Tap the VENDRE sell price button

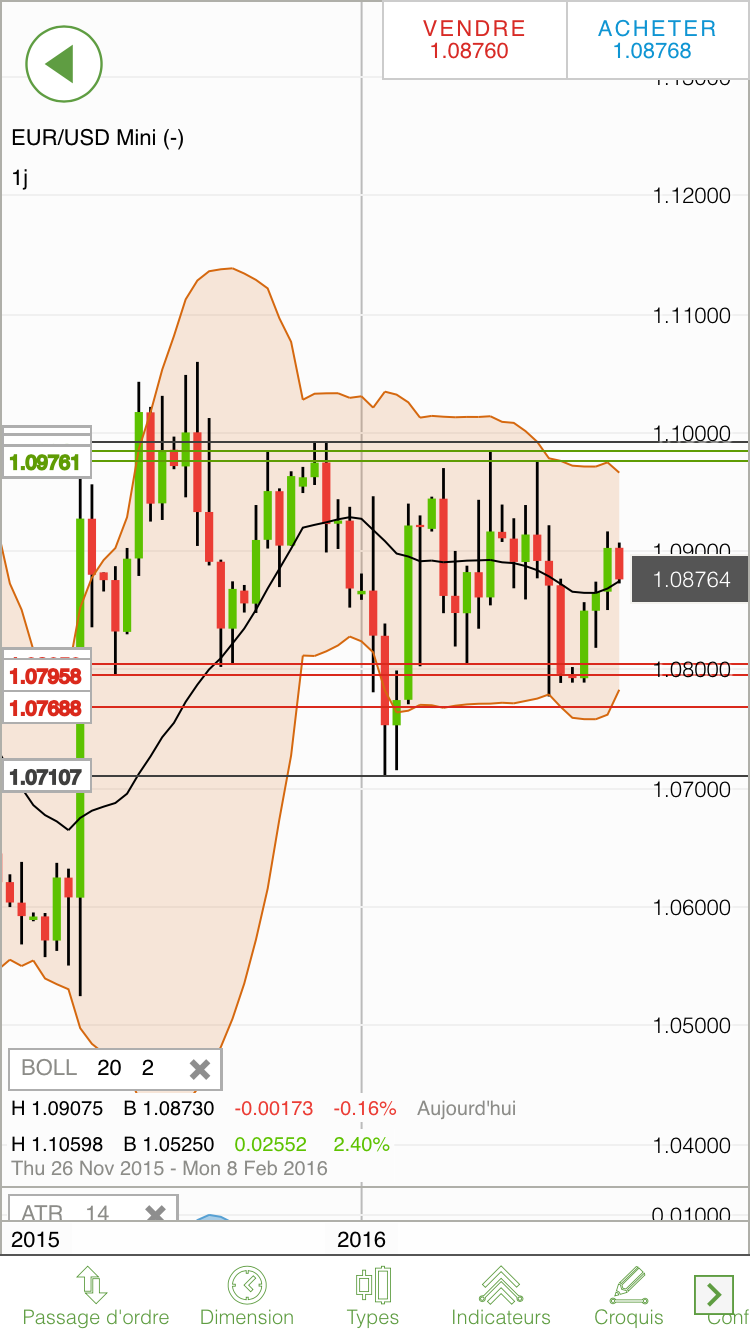coord(474,40)
